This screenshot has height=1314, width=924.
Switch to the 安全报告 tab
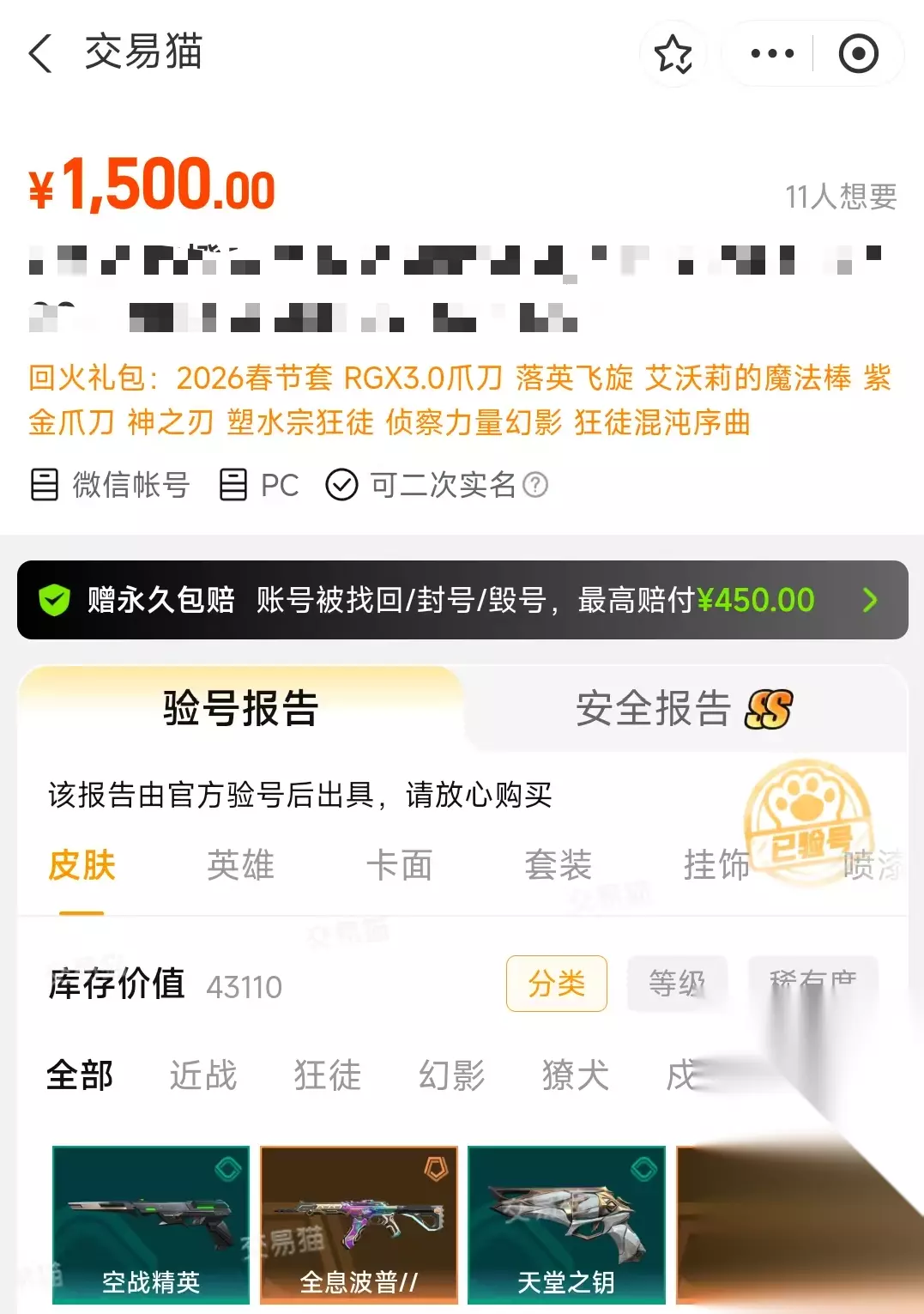[x=684, y=709]
